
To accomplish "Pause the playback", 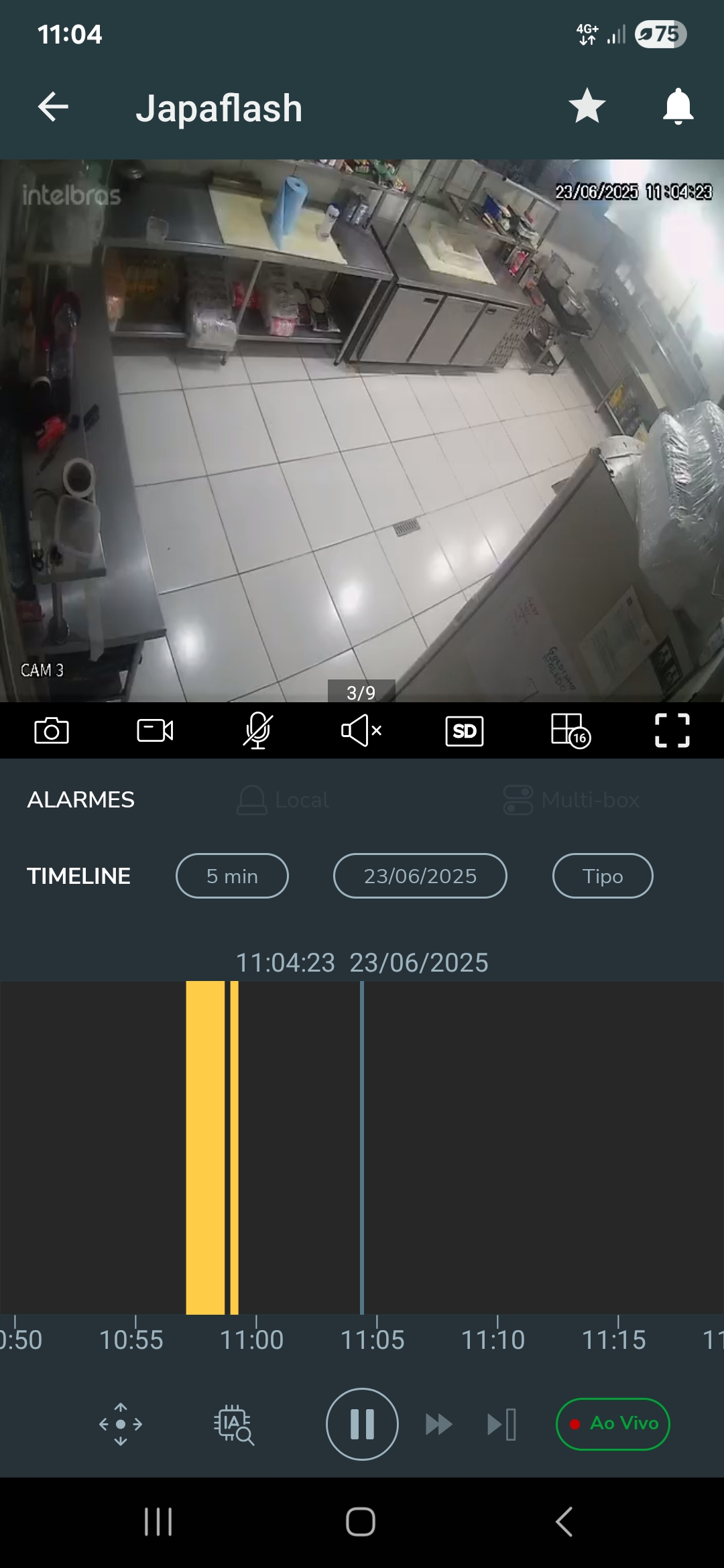I will 362,1424.
